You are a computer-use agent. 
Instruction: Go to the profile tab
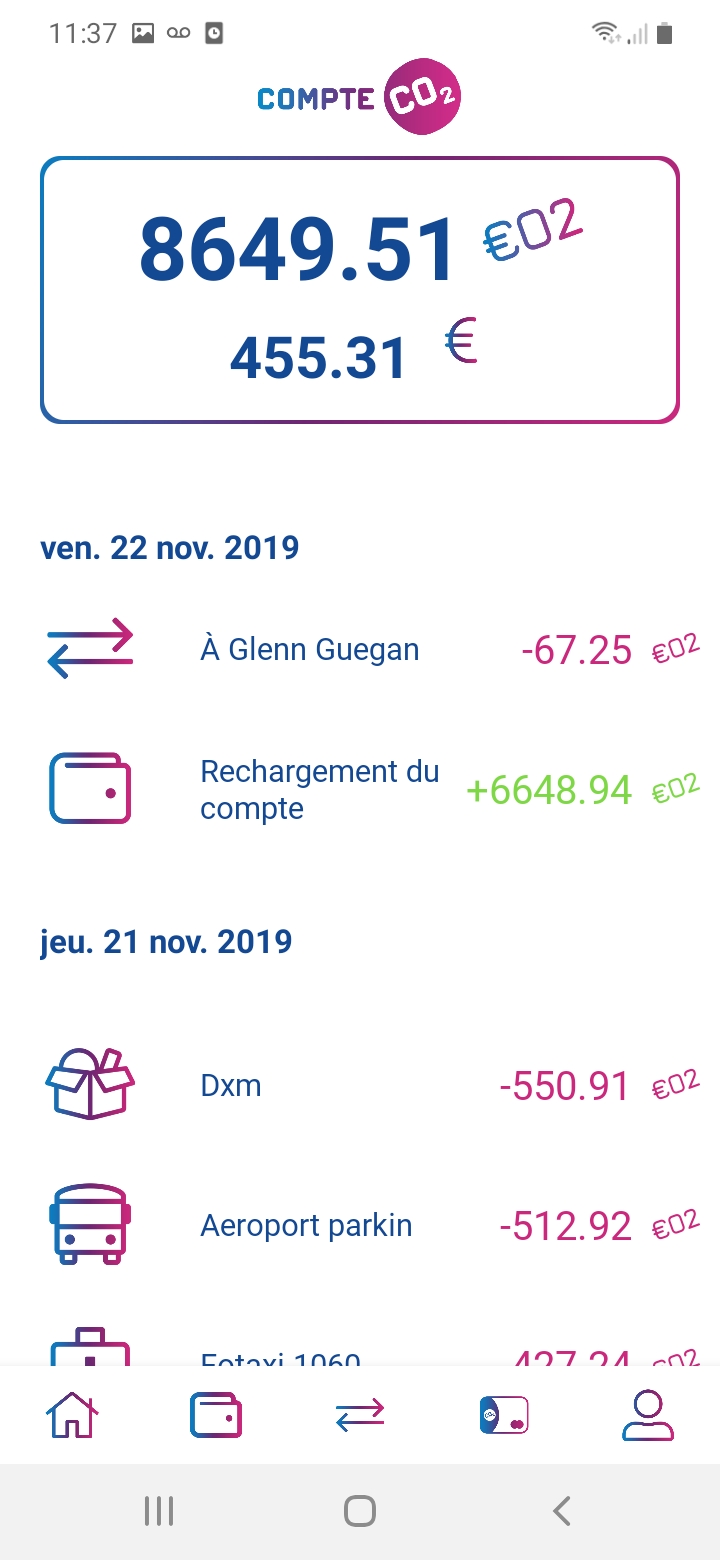(x=648, y=1415)
